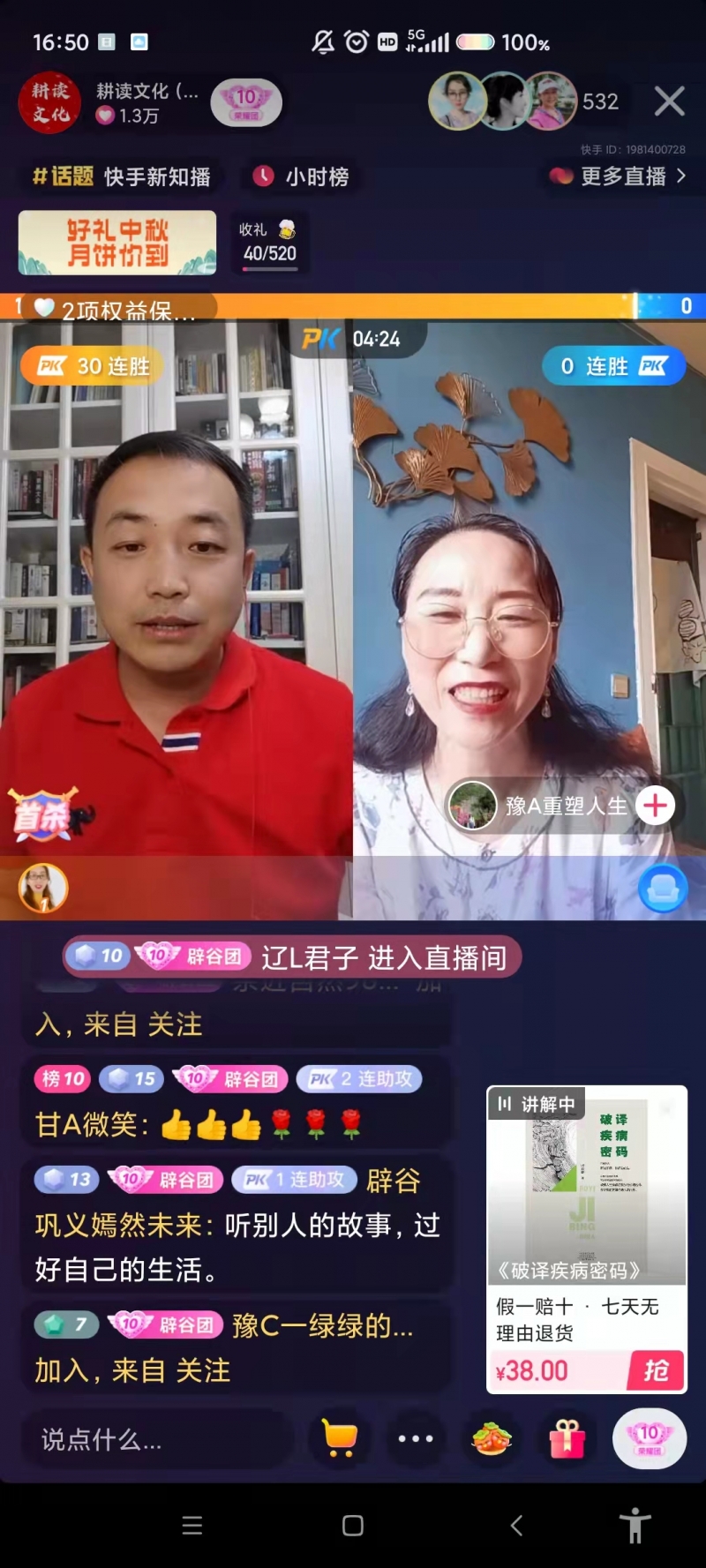Open 更多直播 for more streams
The image size is (706, 1568).
point(618,176)
